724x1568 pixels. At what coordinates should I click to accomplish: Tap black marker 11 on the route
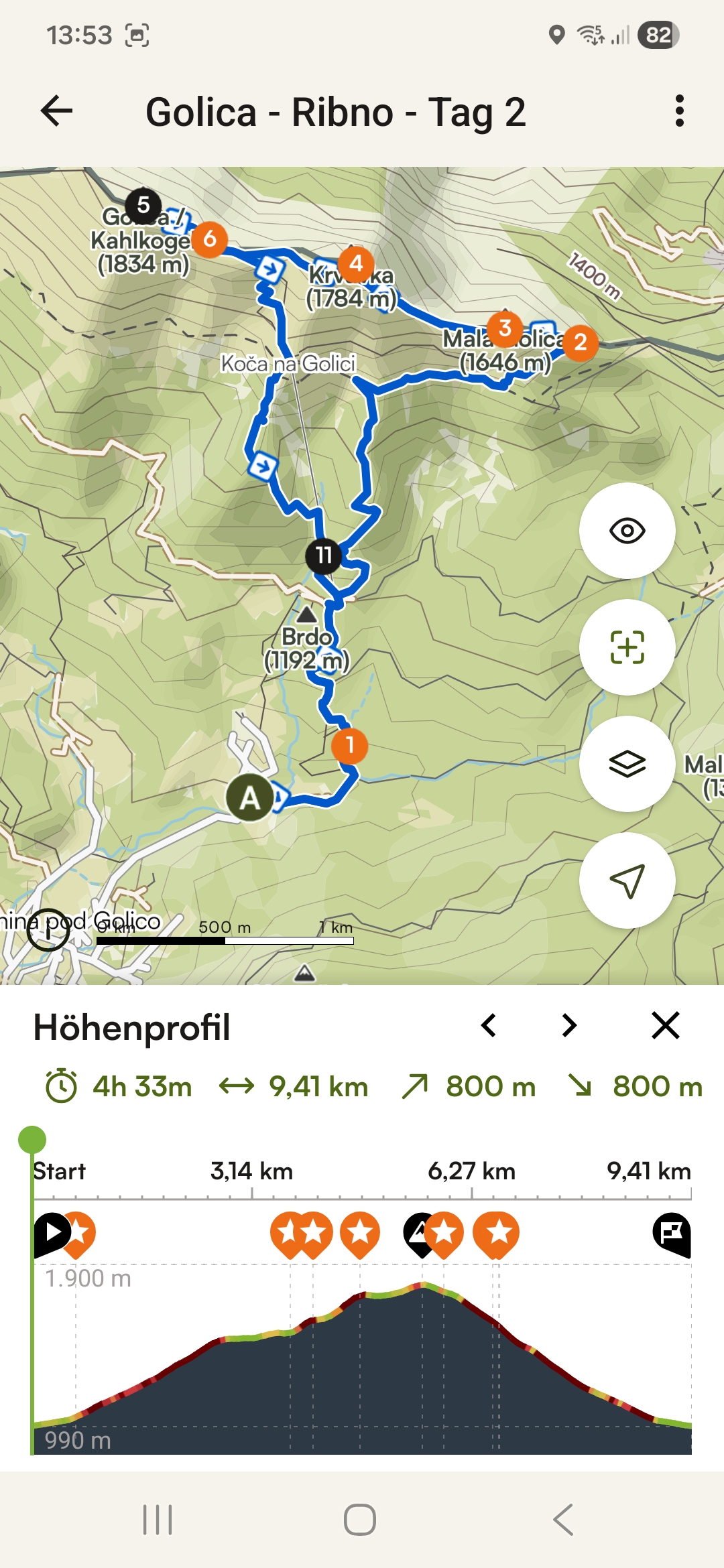click(324, 555)
